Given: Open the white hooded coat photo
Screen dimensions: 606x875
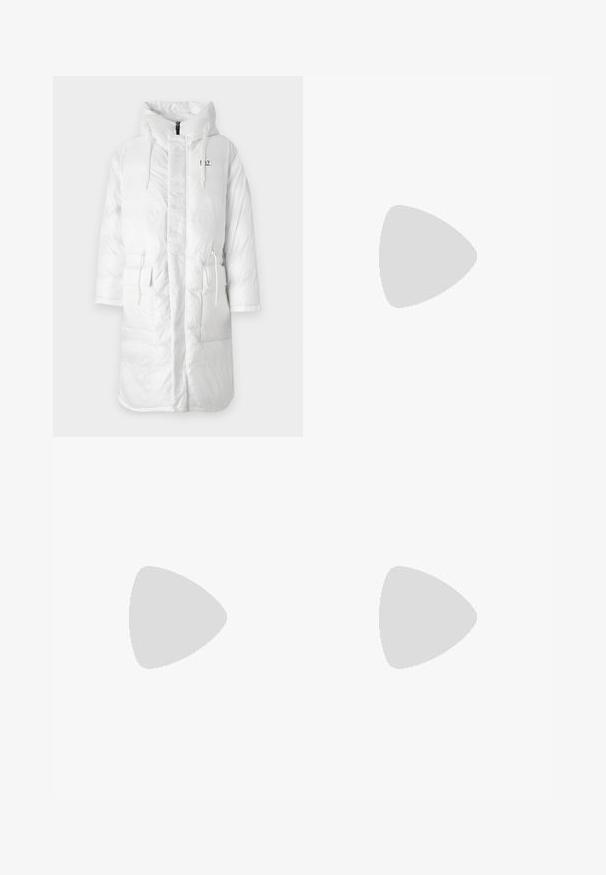Looking at the screenshot, I should coord(178,256).
